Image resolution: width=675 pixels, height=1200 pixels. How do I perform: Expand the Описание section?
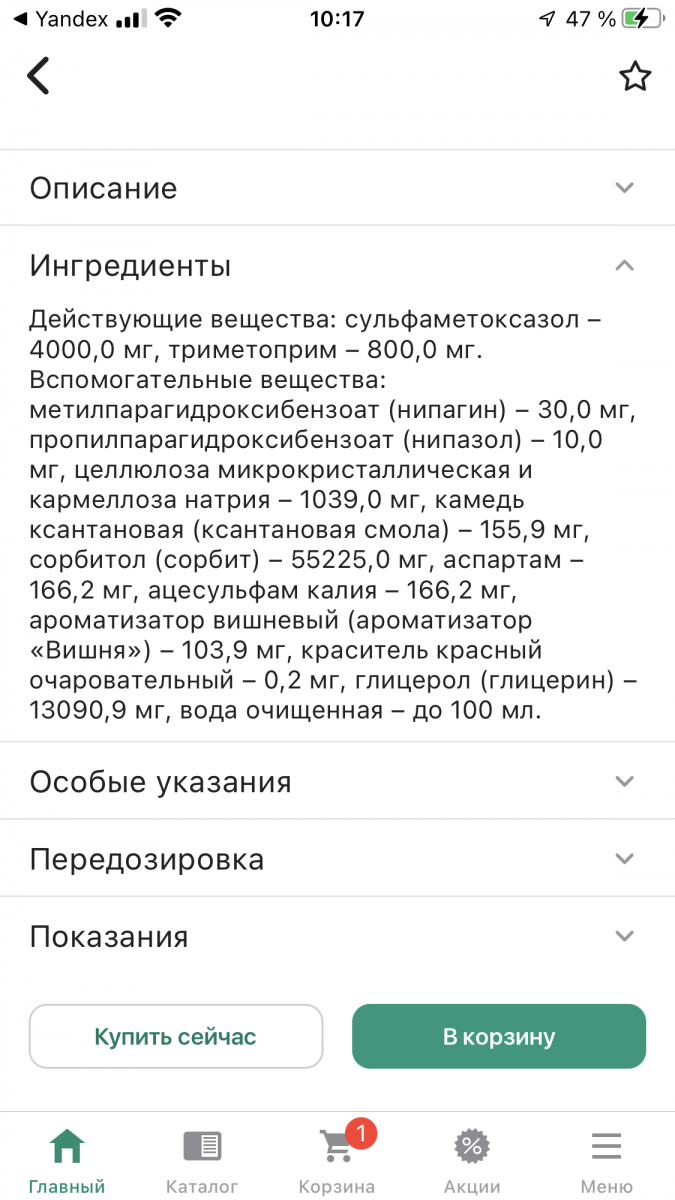coord(337,188)
